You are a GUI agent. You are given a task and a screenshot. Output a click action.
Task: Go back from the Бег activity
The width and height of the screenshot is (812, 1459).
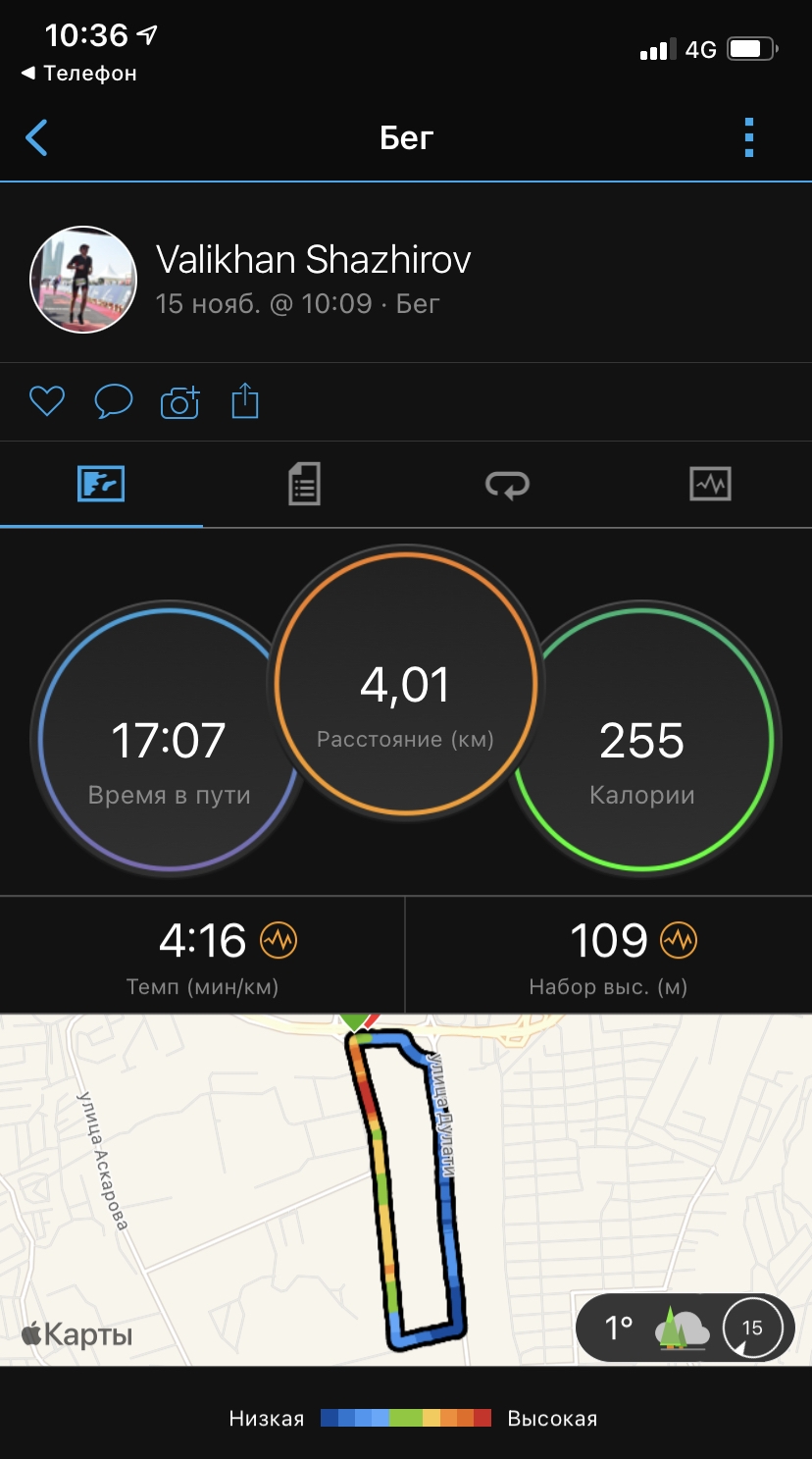(x=37, y=138)
